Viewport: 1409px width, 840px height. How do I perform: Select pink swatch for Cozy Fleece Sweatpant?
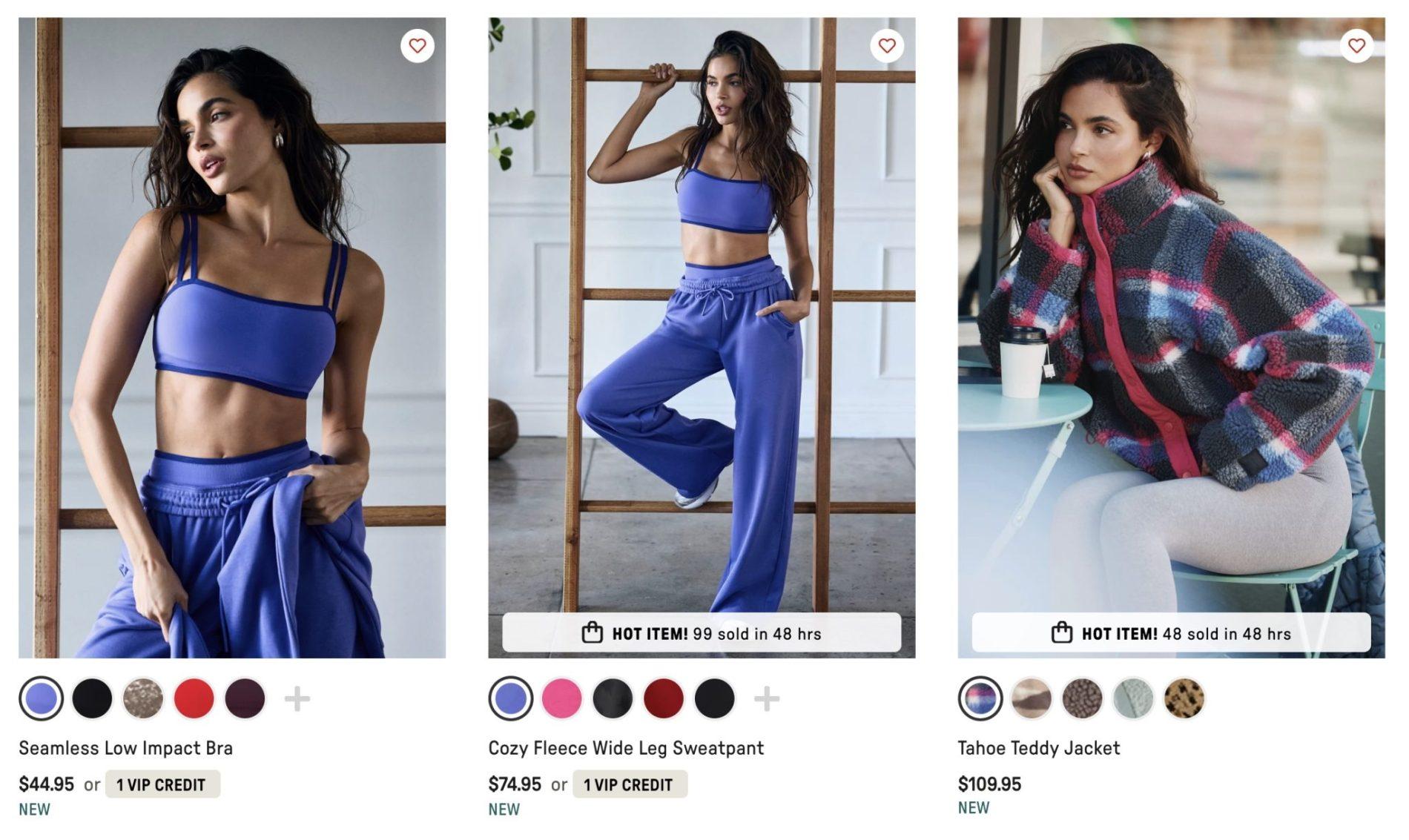pyautogui.click(x=561, y=698)
